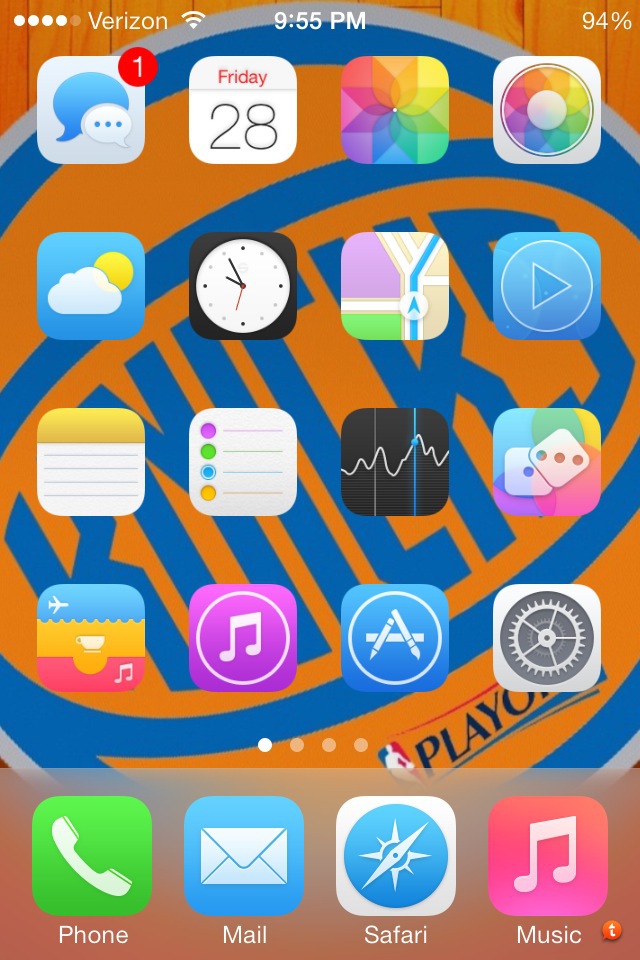Screen dimensions: 640x960
Task: Launch the Weather app
Action: point(91,286)
